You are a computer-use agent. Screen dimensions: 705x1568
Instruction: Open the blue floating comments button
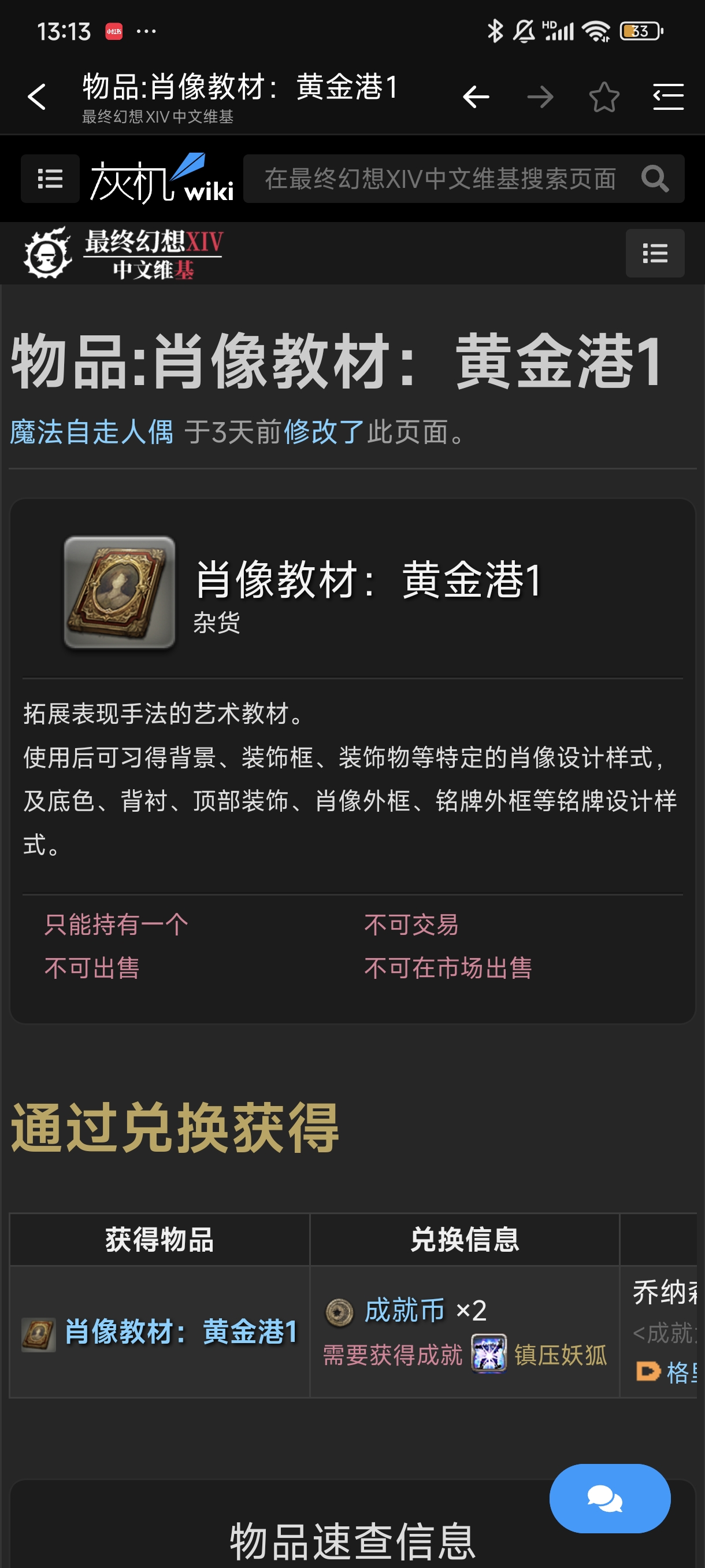(609, 1498)
